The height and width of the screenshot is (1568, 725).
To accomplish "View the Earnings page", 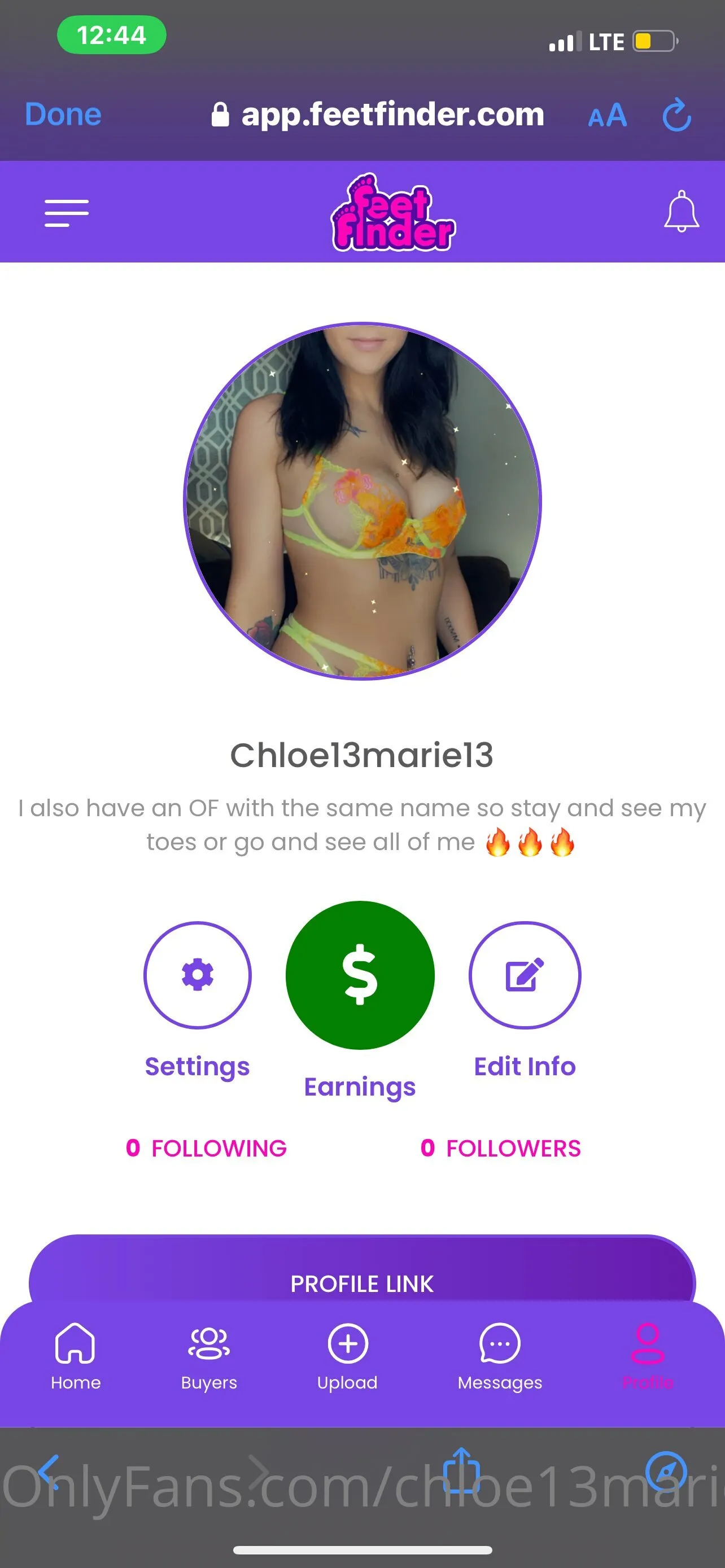I will coord(360,975).
